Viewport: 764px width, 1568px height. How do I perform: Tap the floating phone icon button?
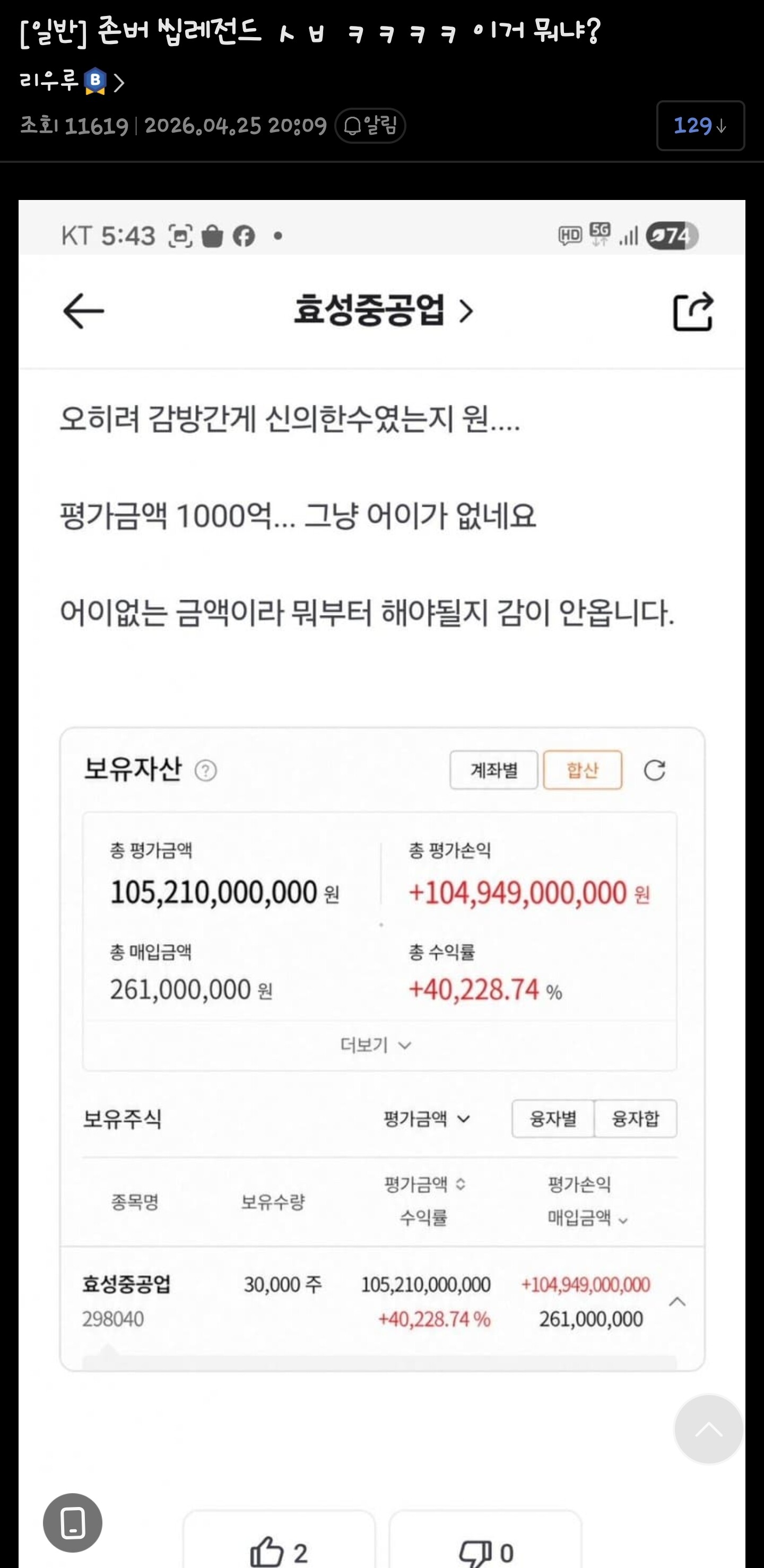pyautogui.click(x=73, y=1522)
